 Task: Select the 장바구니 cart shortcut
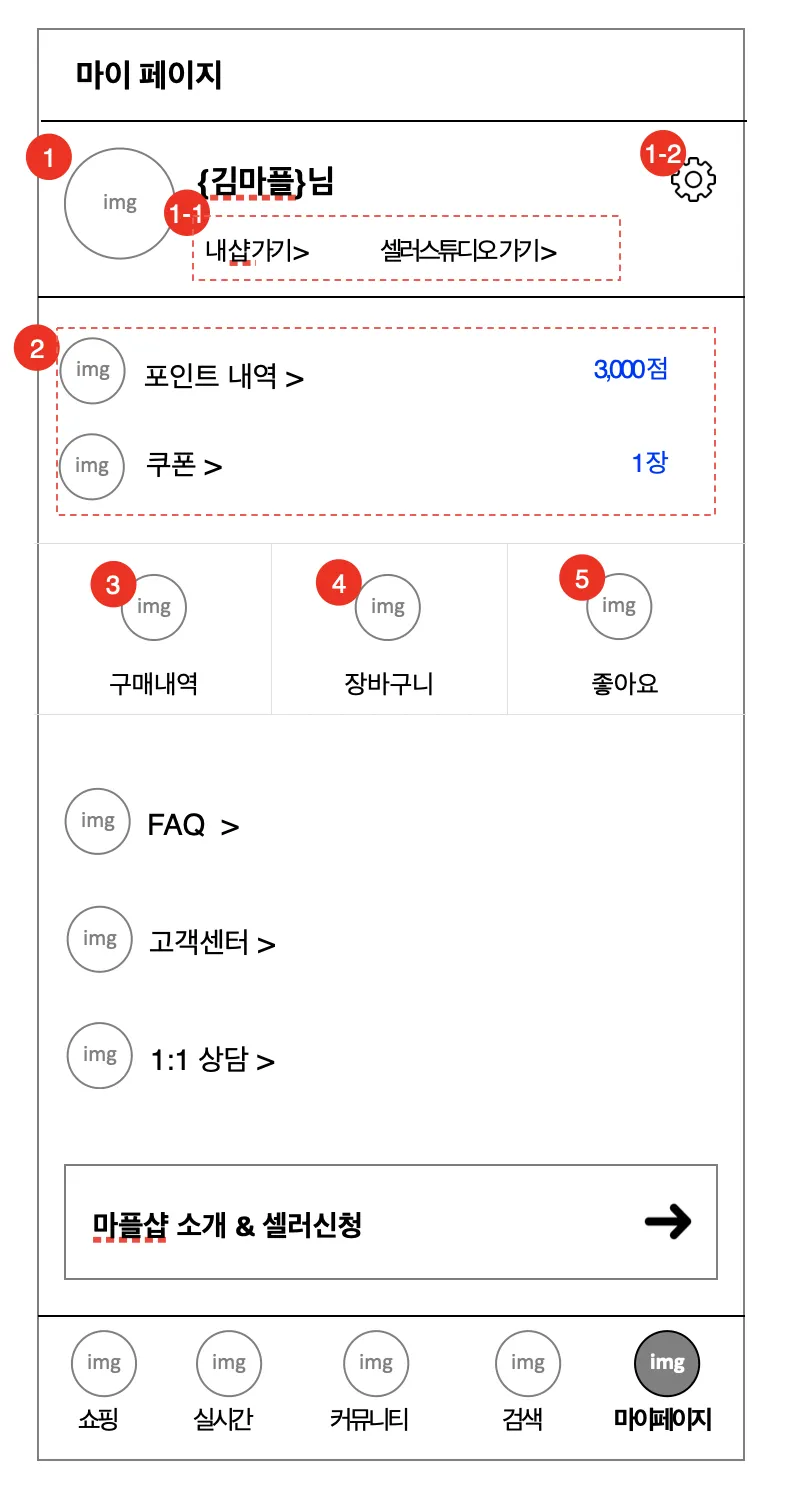coord(388,630)
